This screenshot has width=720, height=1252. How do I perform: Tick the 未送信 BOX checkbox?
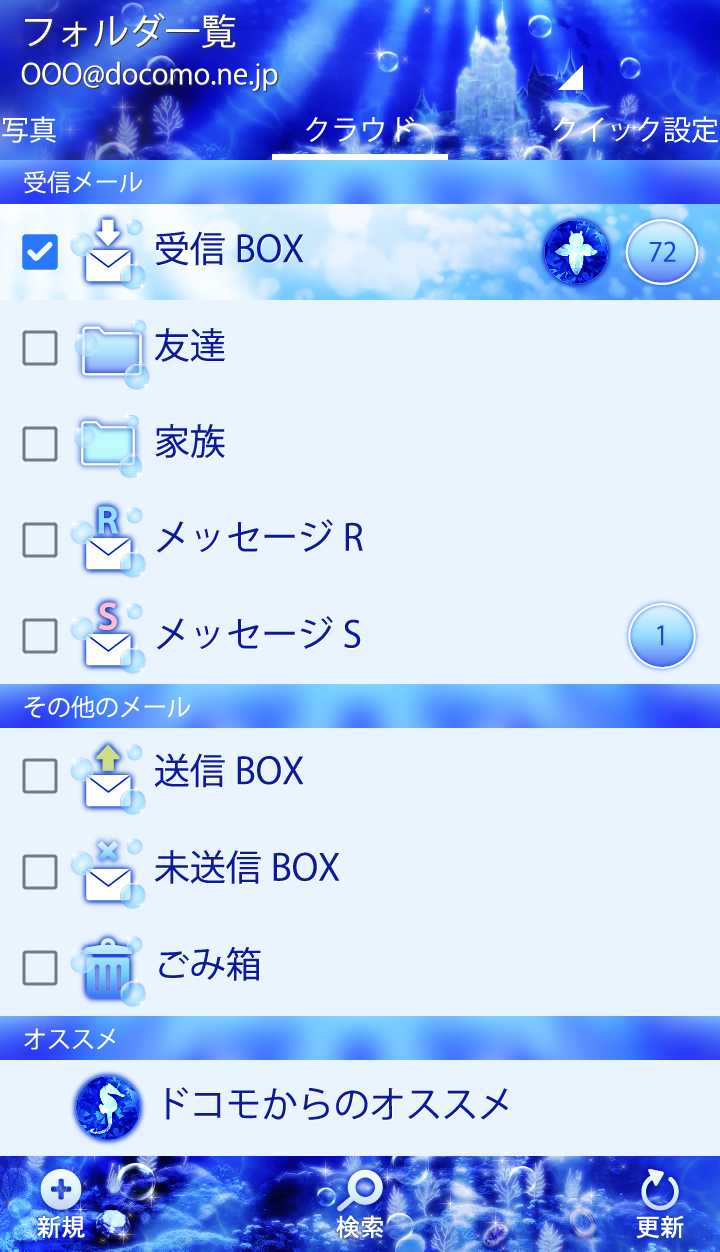[x=40, y=872]
